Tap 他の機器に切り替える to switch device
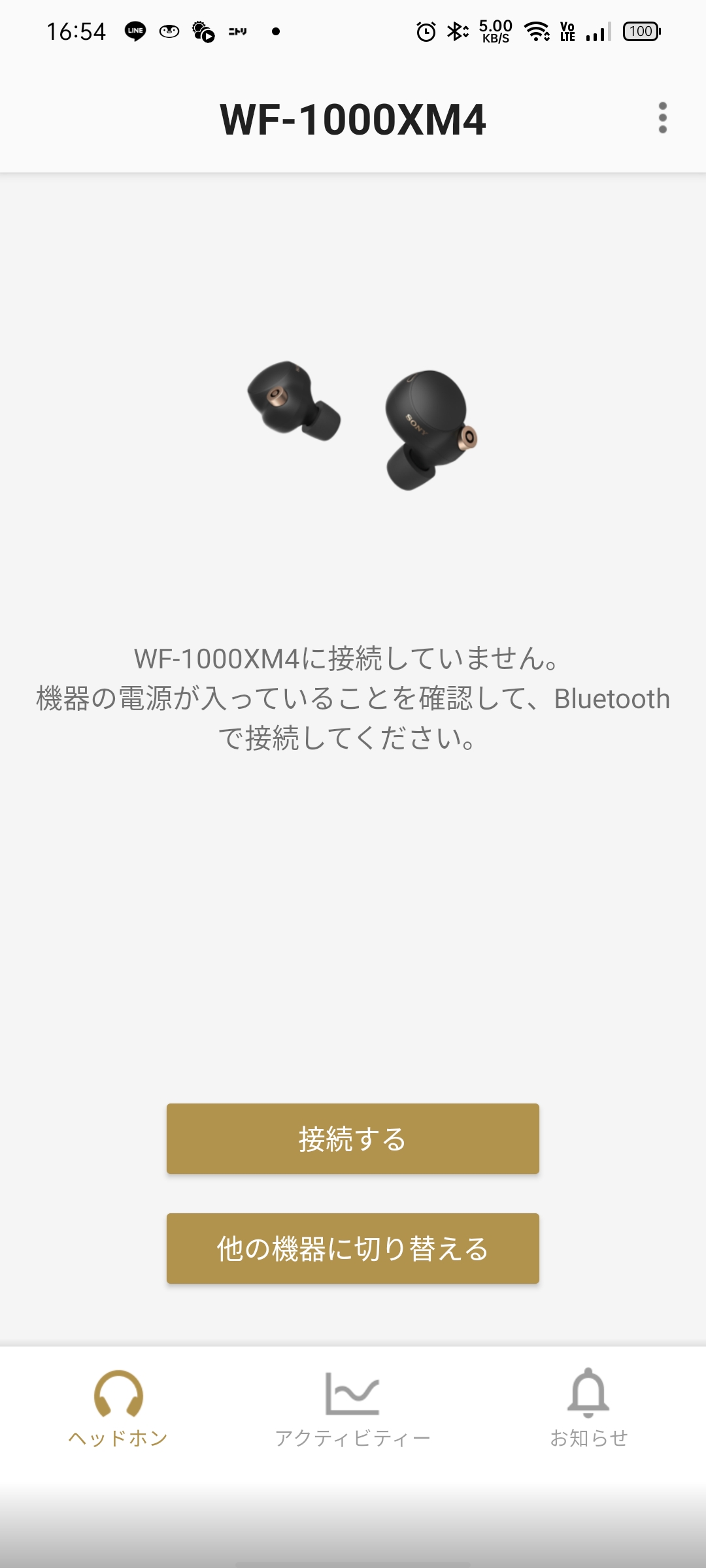 point(353,1249)
